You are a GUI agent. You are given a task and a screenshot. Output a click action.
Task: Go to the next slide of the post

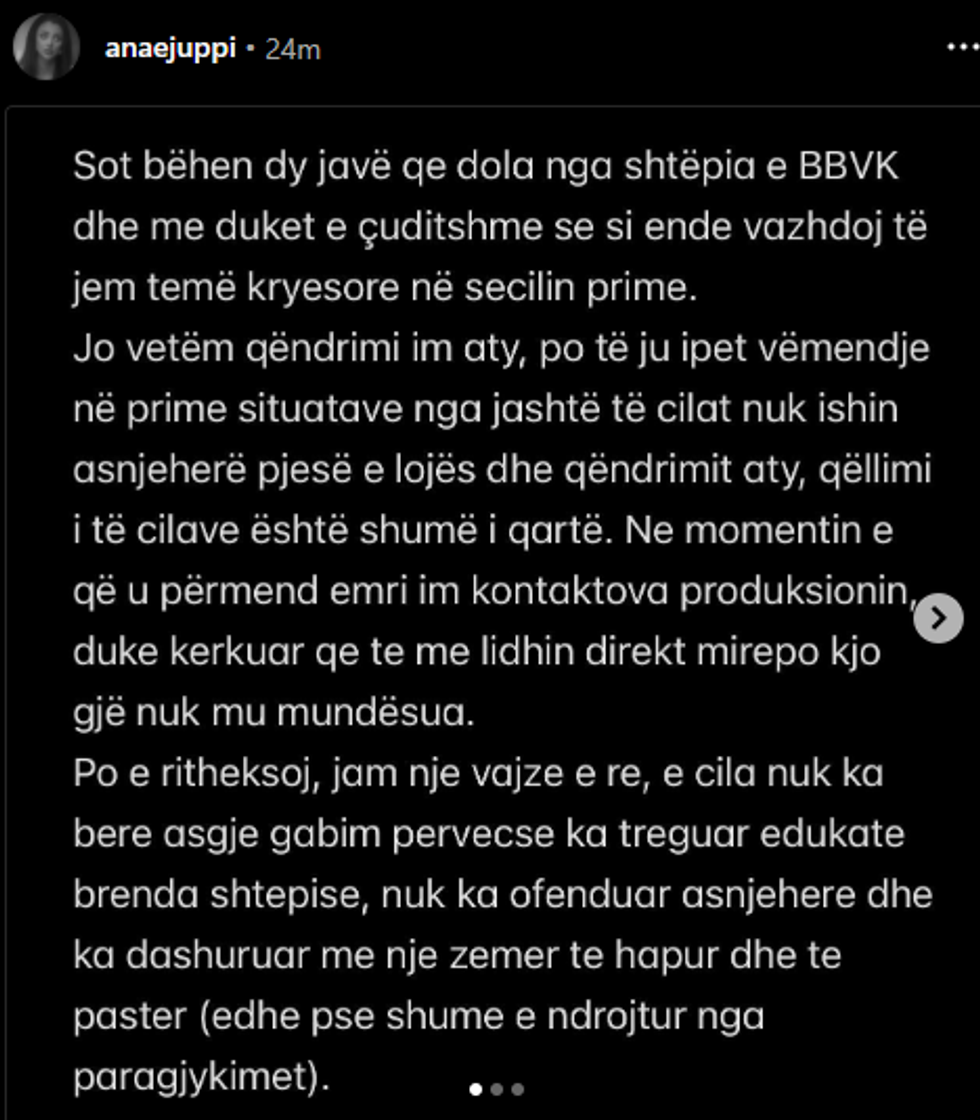(x=938, y=619)
